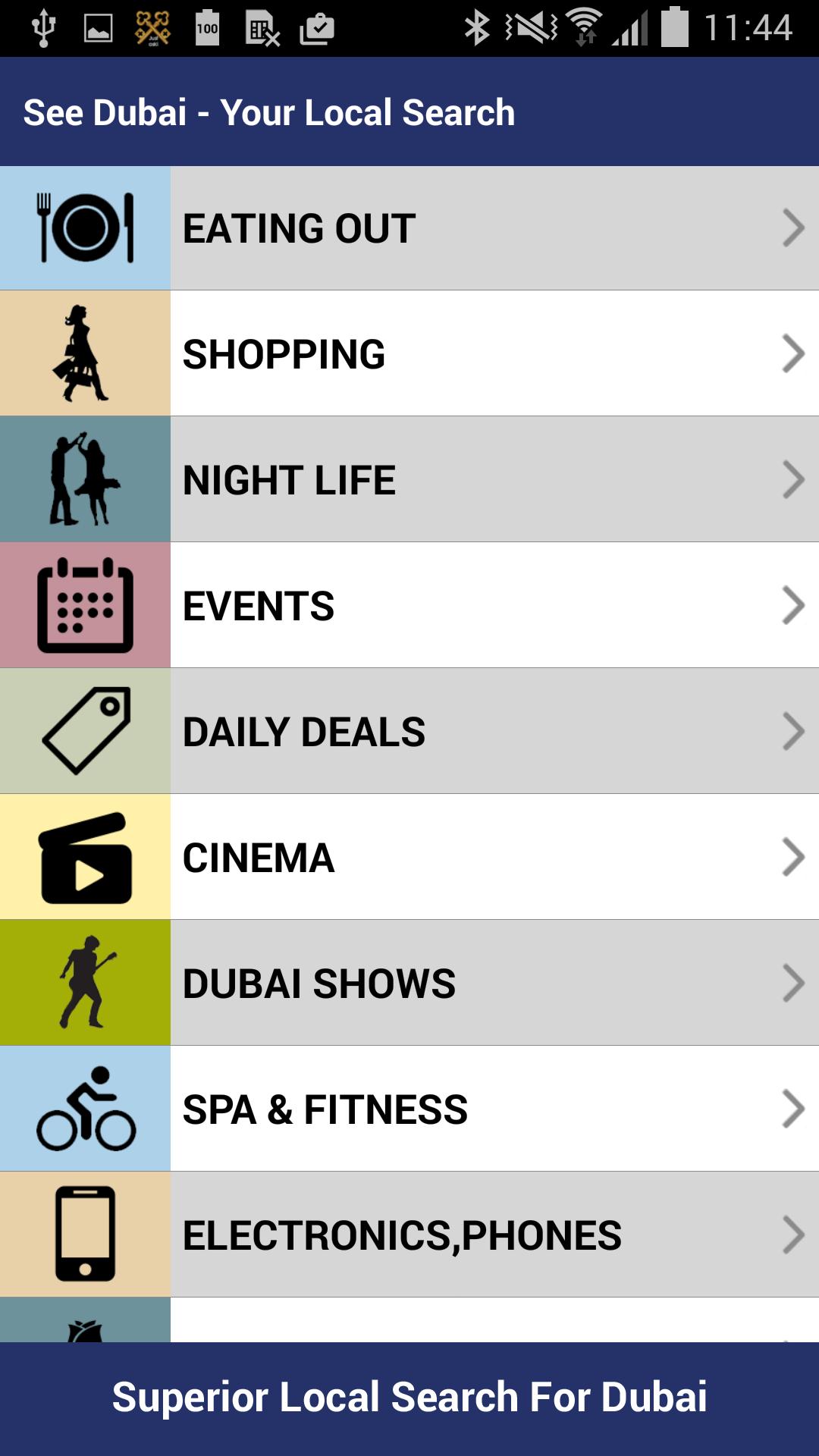Screen dimensions: 819x1456
Task: Tap the 11:44 clock in the status bar
Action: pyautogui.click(x=751, y=25)
